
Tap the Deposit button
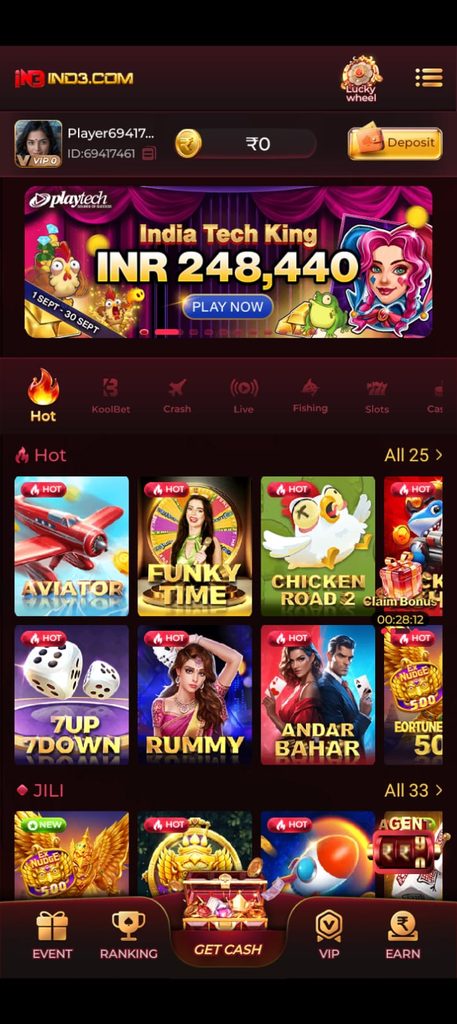coord(395,143)
